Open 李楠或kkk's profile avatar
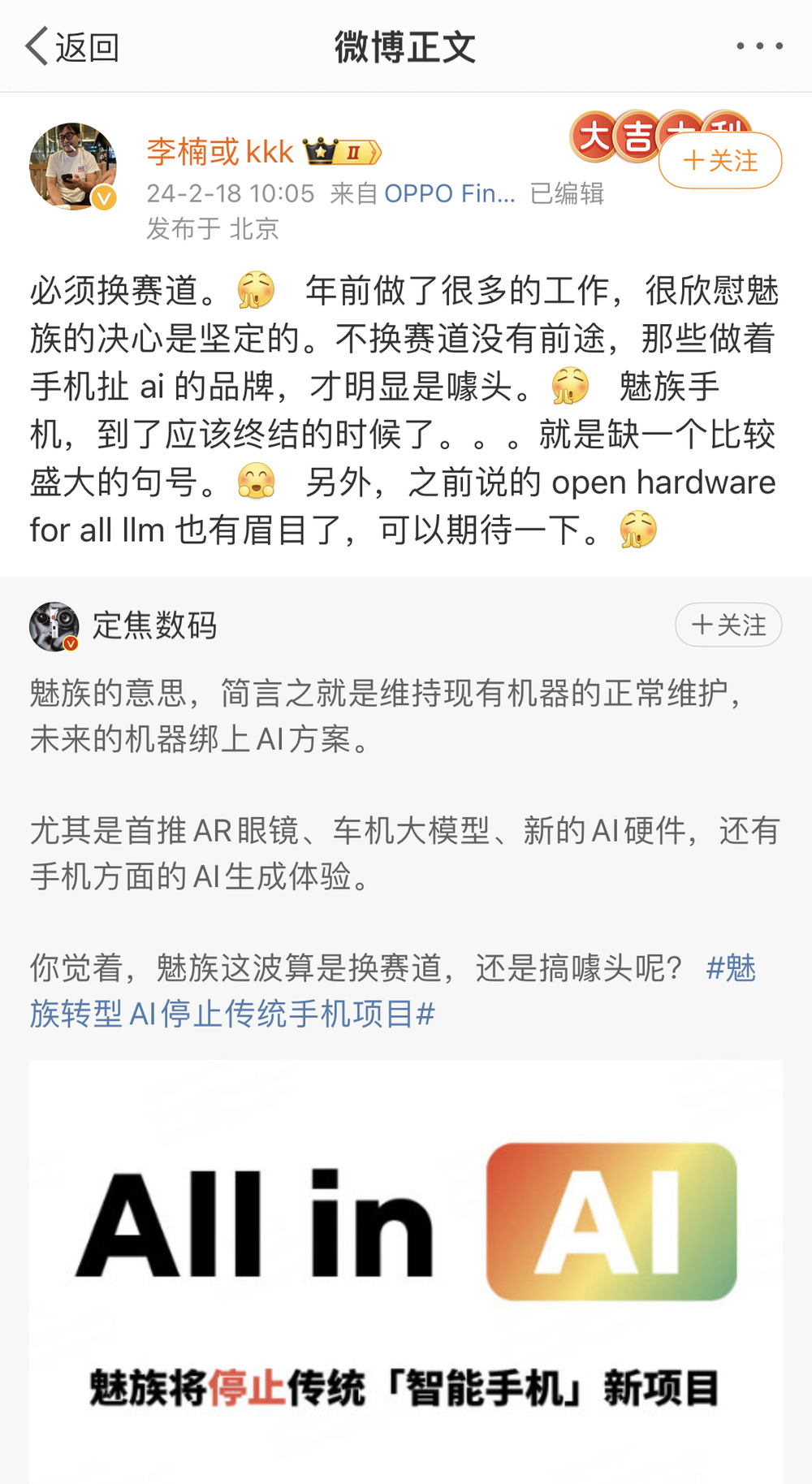Image resolution: width=812 pixels, height=1484 pixels. (x=72, y=167)
